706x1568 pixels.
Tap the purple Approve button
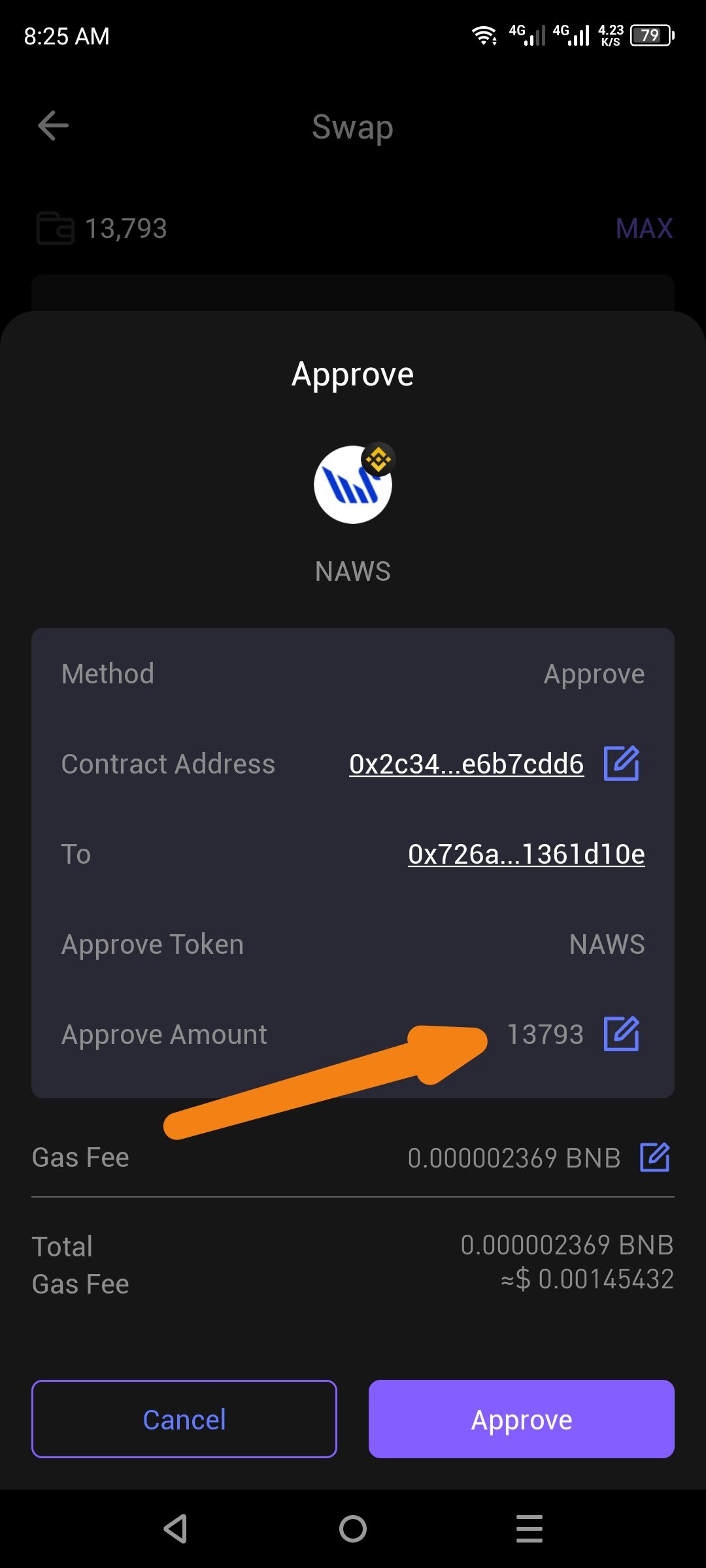coord(521,1418)
